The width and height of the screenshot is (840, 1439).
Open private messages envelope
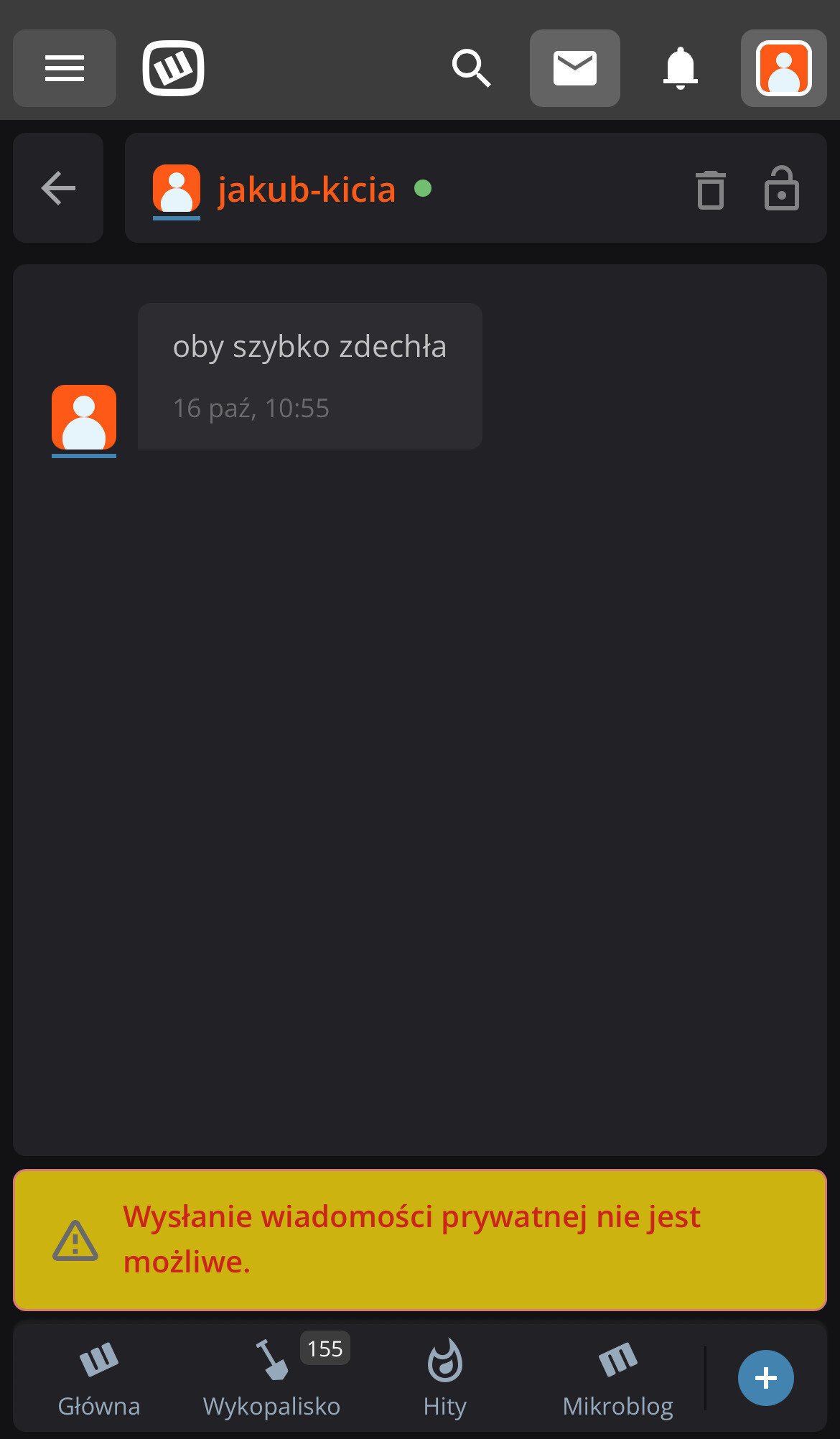pyautogui.click(x=574, y=68)
